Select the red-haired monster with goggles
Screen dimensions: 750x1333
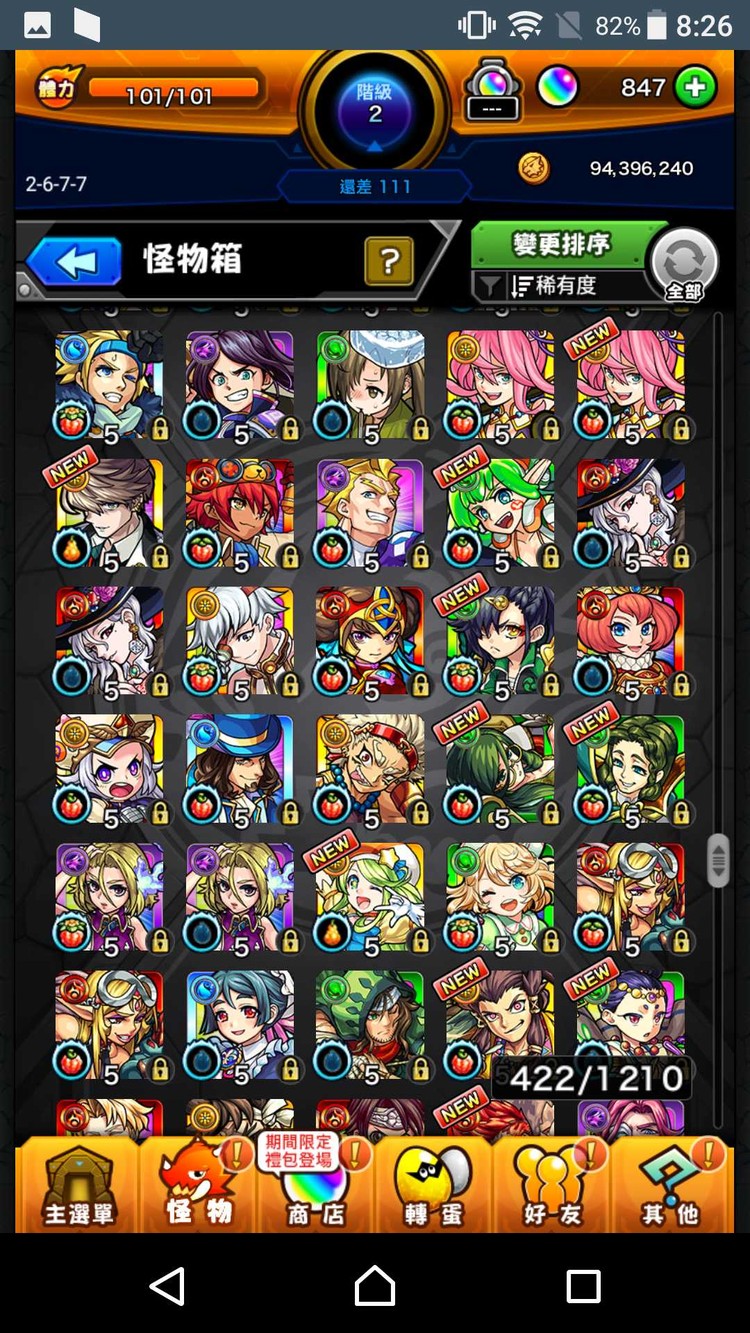(240, 514)
